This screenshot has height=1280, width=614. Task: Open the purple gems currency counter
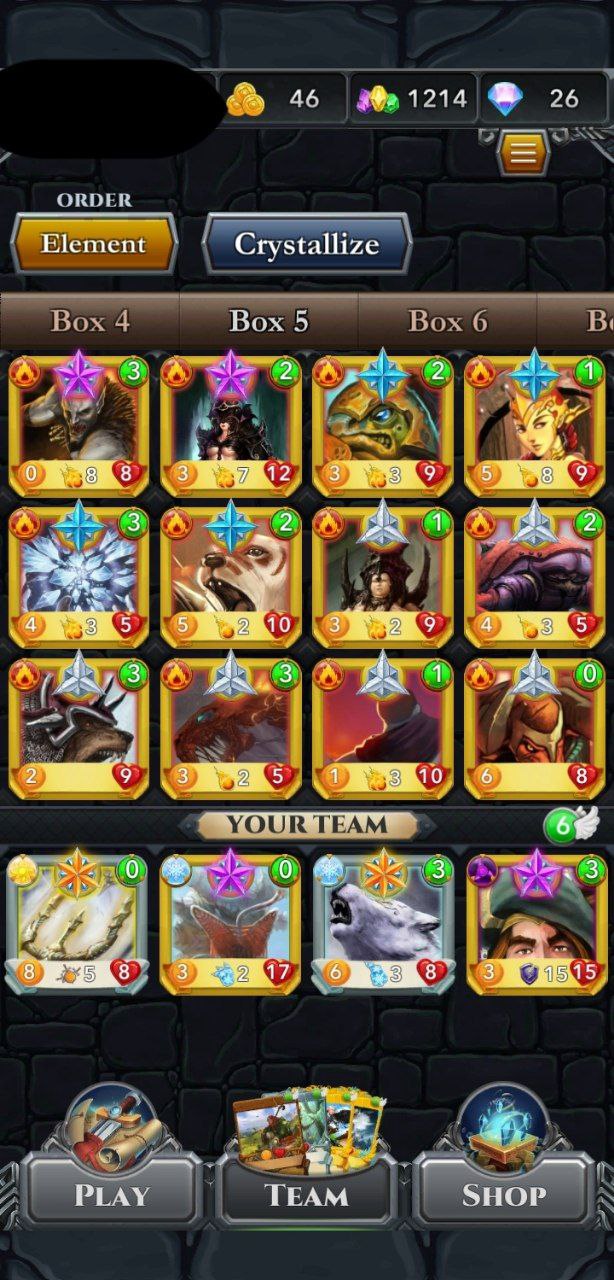[x=412, y=98]
